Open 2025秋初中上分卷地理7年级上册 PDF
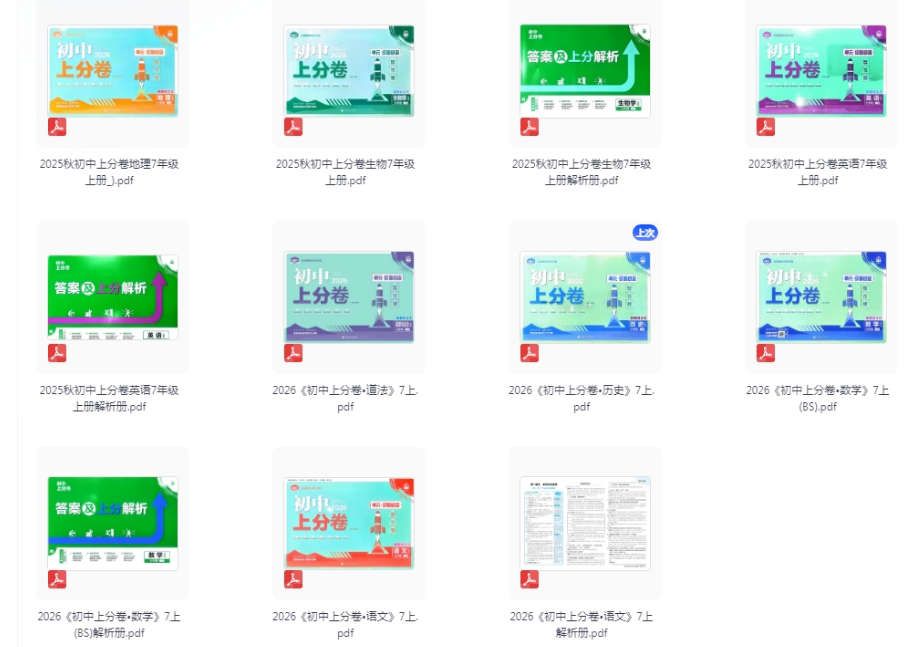Image resolution: width=914 pixels, height=647 pixels. (112, 72)
